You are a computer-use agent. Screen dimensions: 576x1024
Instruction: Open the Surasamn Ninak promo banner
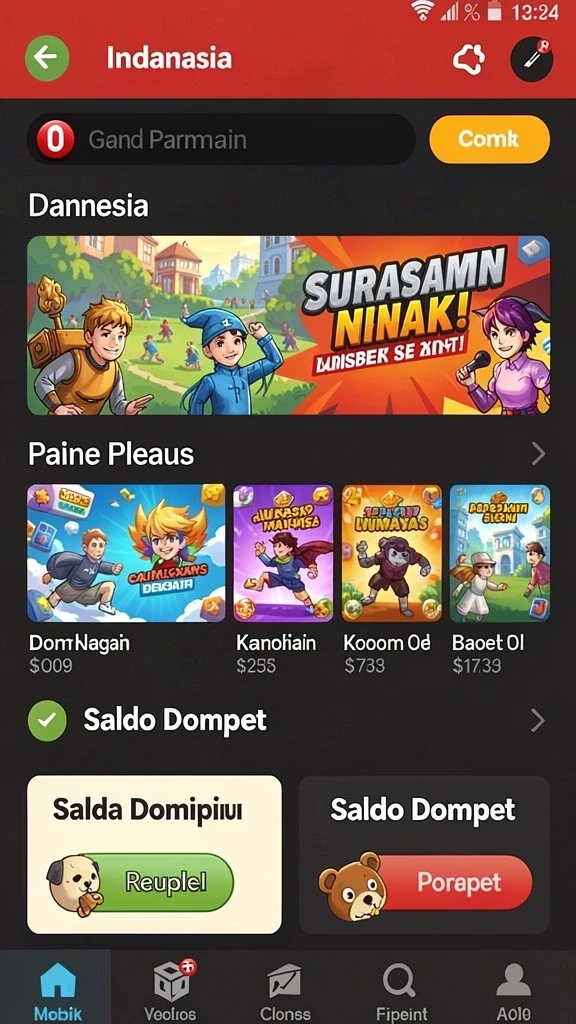click(x=288, y=325)
